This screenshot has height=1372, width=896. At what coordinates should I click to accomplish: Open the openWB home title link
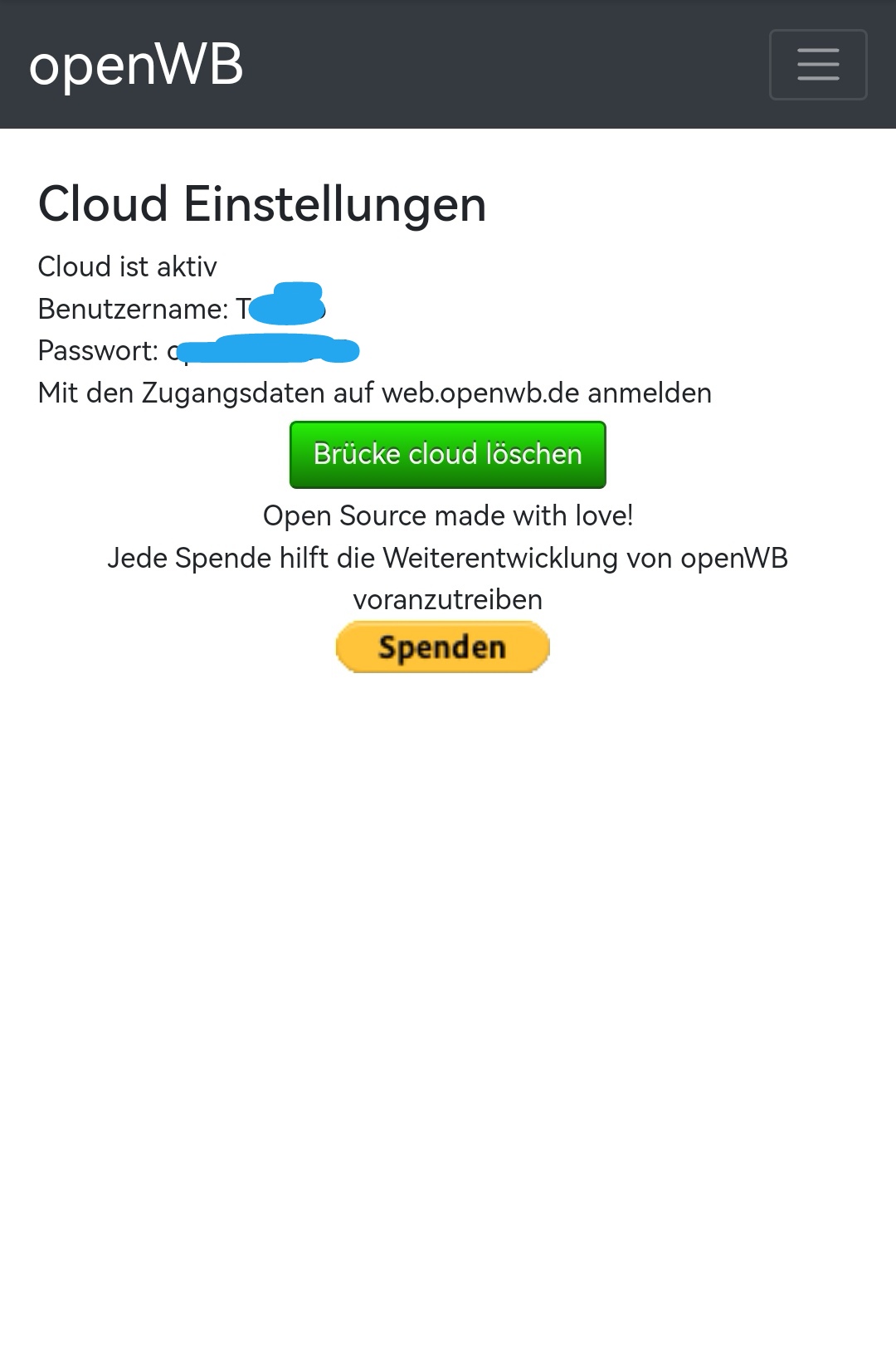pos(136,65)
